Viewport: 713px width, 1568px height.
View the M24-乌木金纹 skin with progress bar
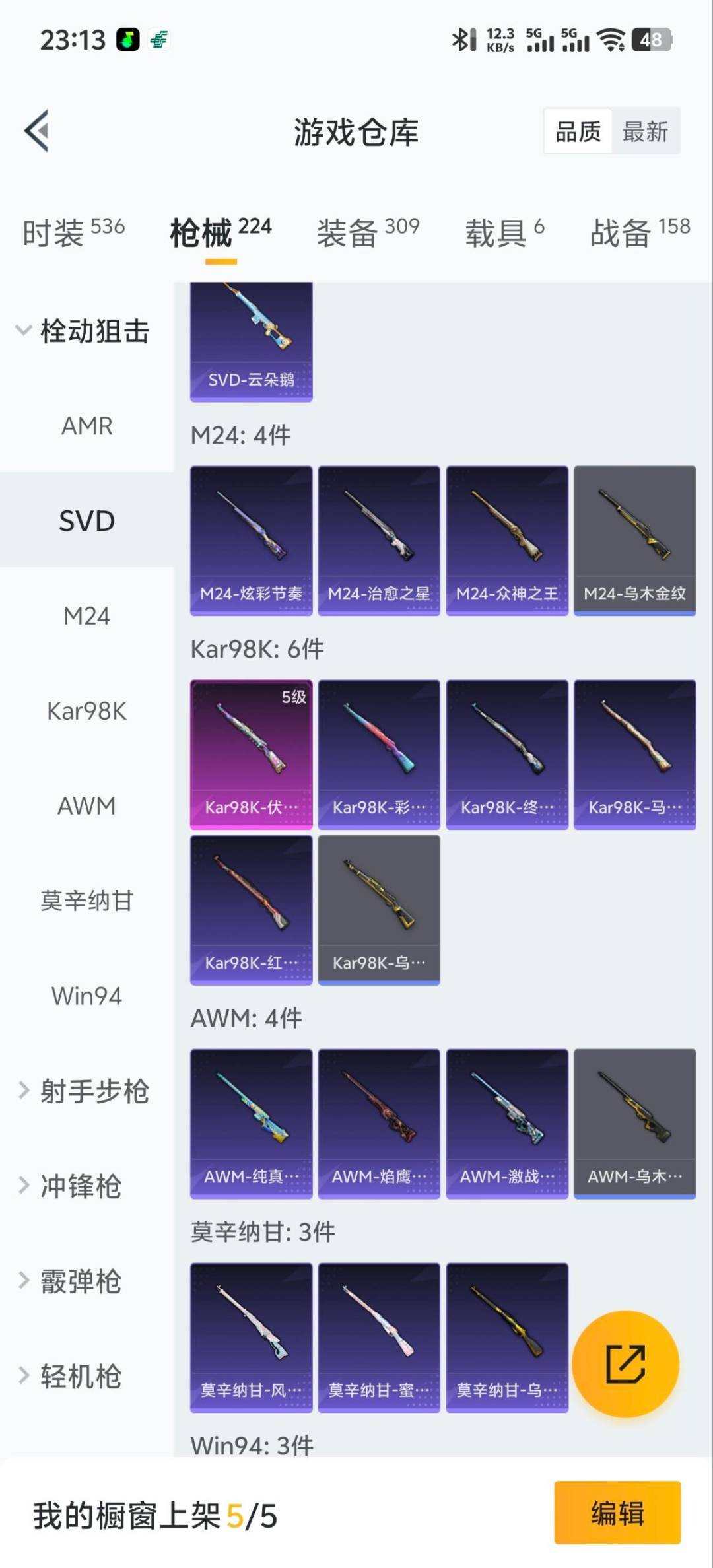635,538
